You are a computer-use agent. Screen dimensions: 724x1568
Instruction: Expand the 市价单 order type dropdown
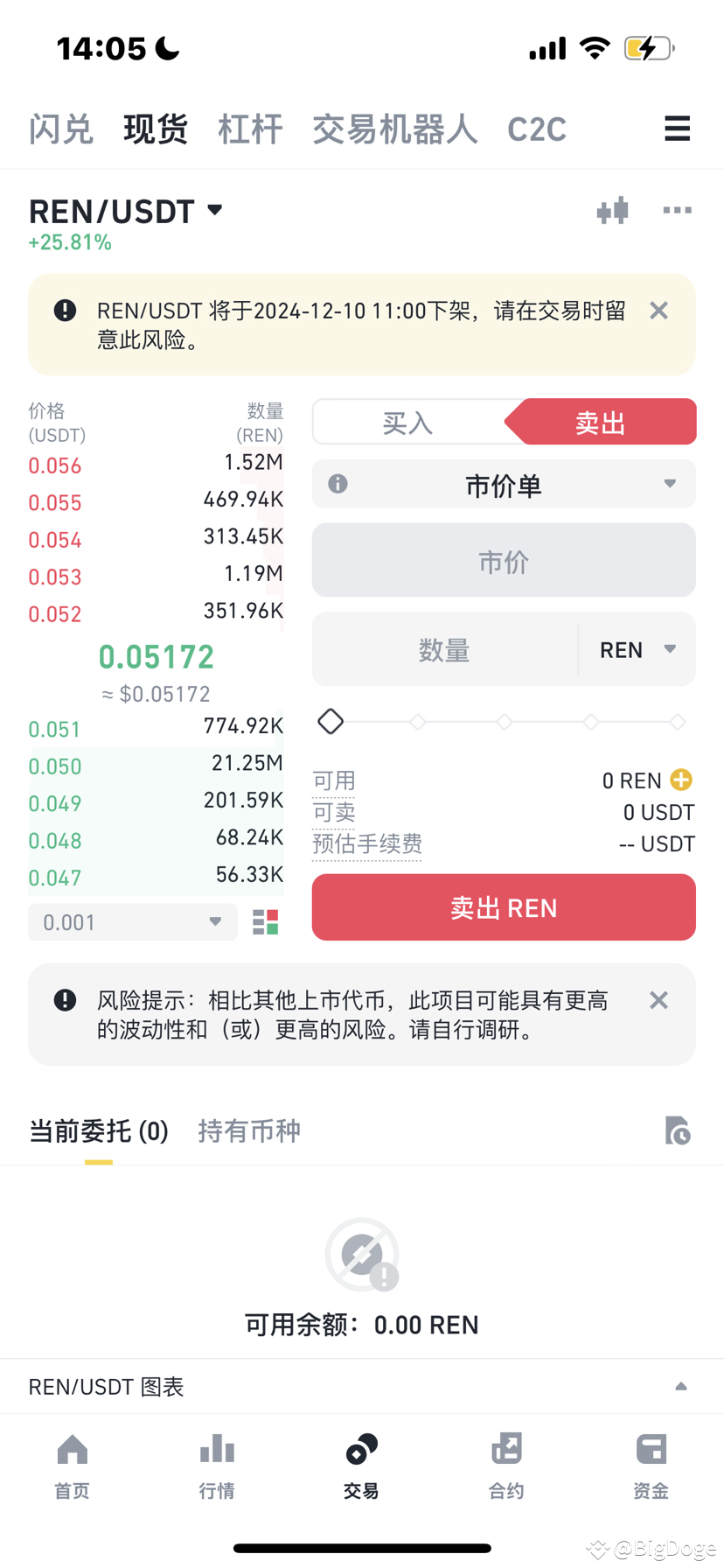pos(504,484)
